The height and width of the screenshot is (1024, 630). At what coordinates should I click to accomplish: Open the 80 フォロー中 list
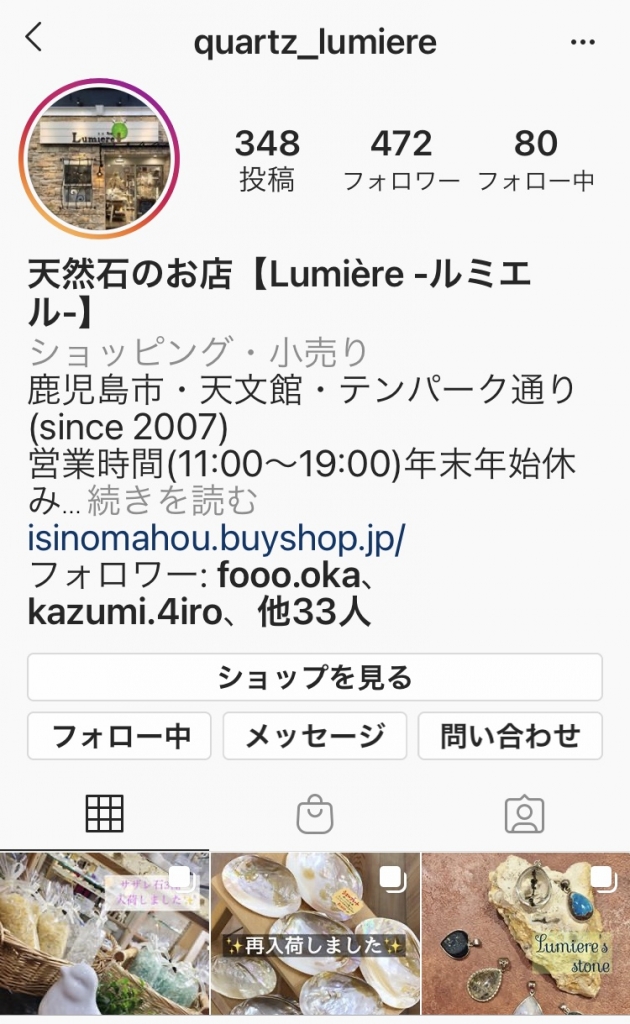(x=536, y=161)
